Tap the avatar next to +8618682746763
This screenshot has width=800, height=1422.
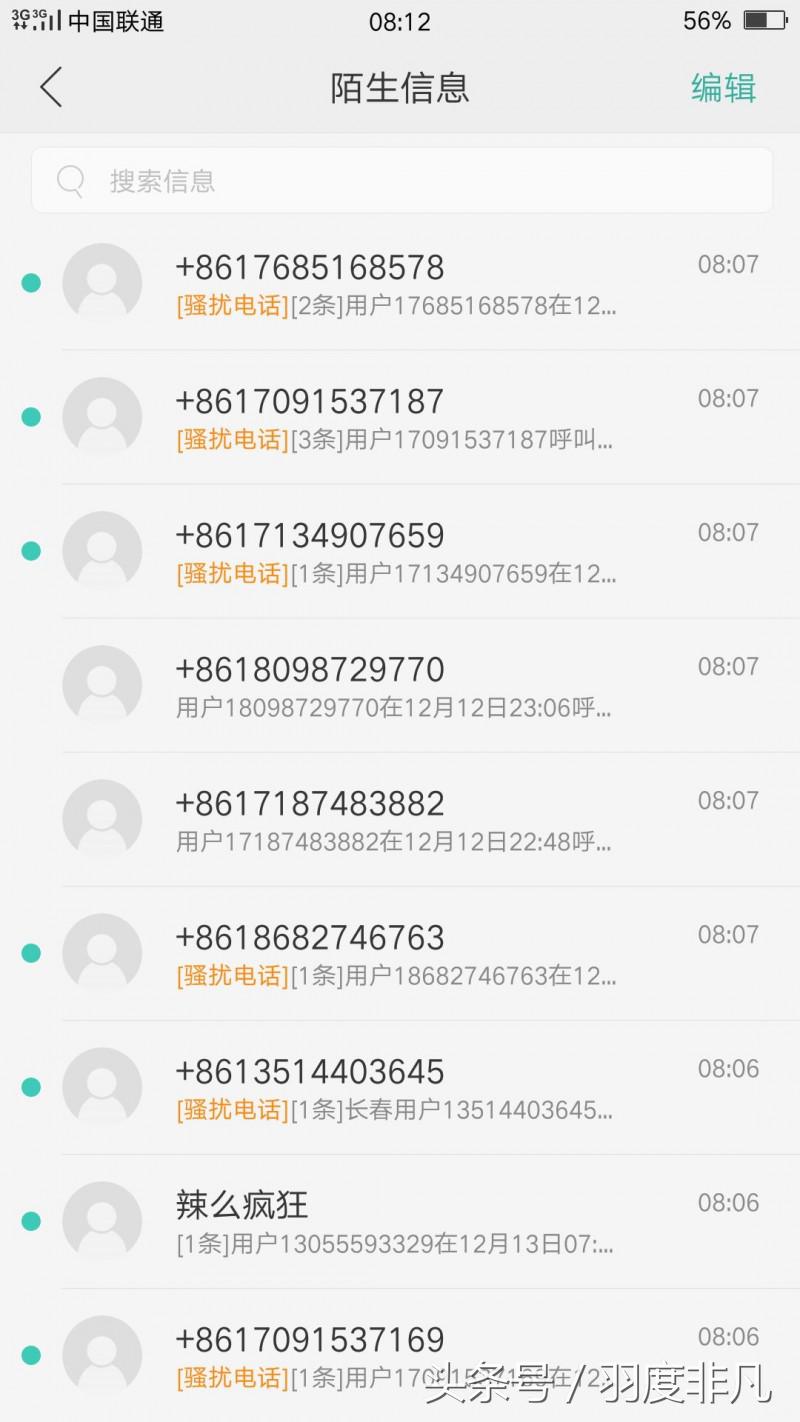101,953
